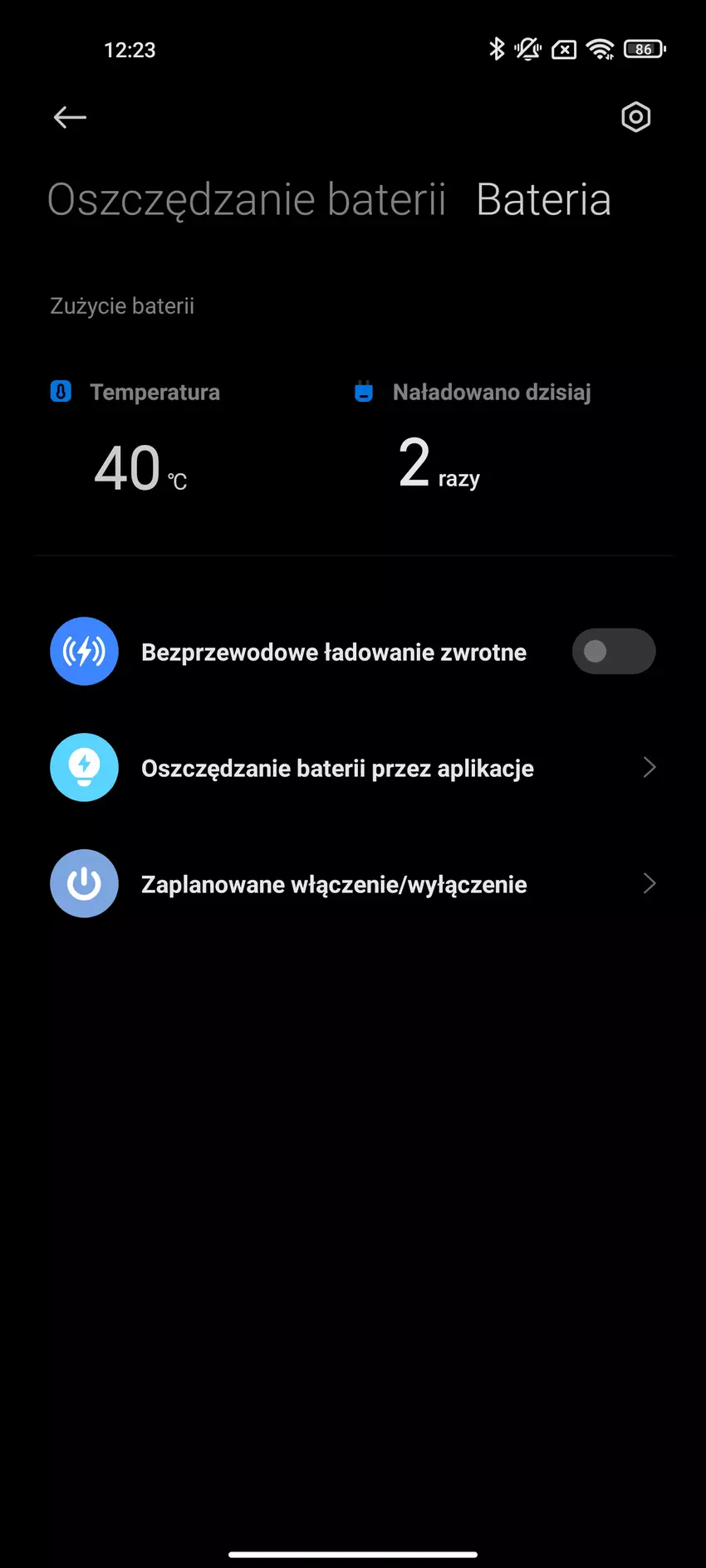
Task: Click the arrow next to app battery saving
Action: (650, 767)
